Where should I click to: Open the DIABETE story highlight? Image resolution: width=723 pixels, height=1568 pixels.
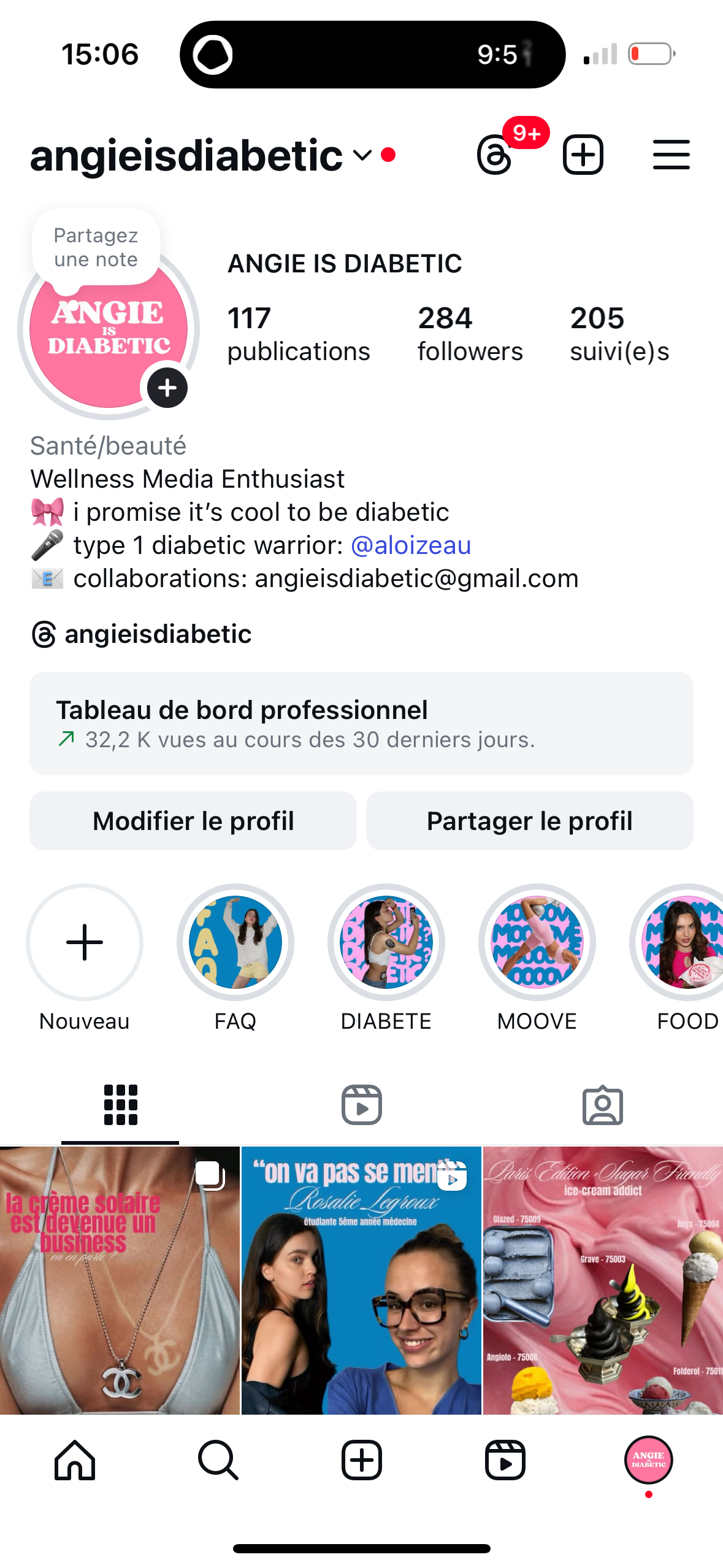(386, 942)
